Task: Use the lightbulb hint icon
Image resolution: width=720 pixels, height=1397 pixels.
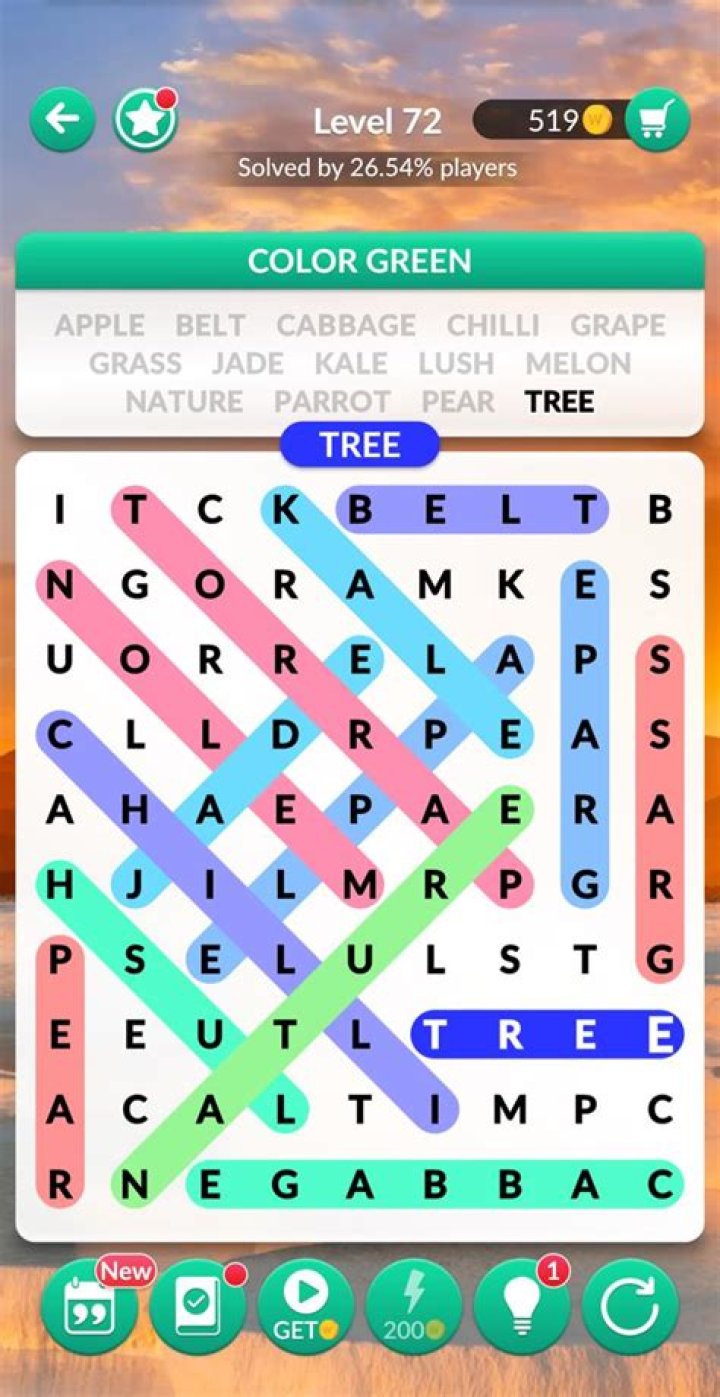Action: (520, 1302)
